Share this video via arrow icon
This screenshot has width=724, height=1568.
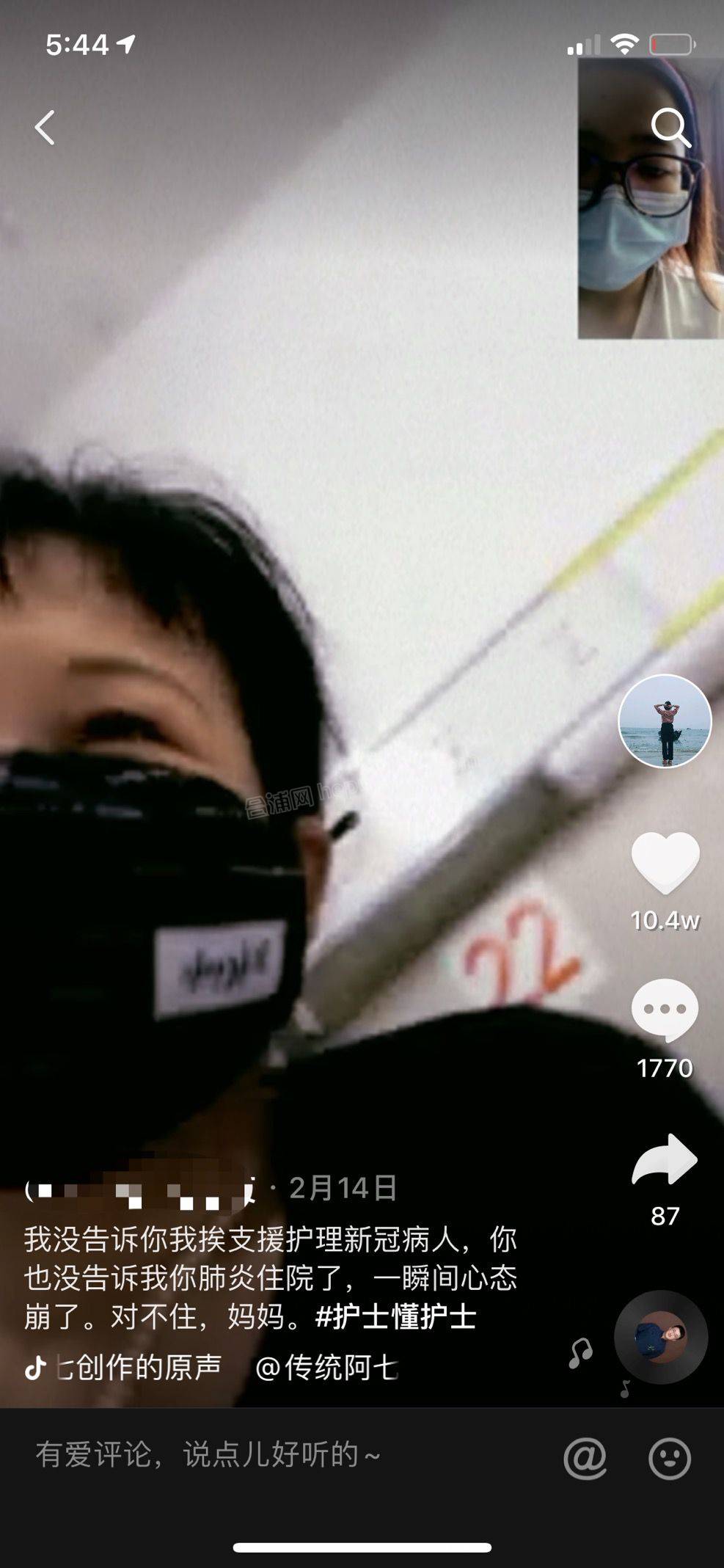(x=665, y=1160)
